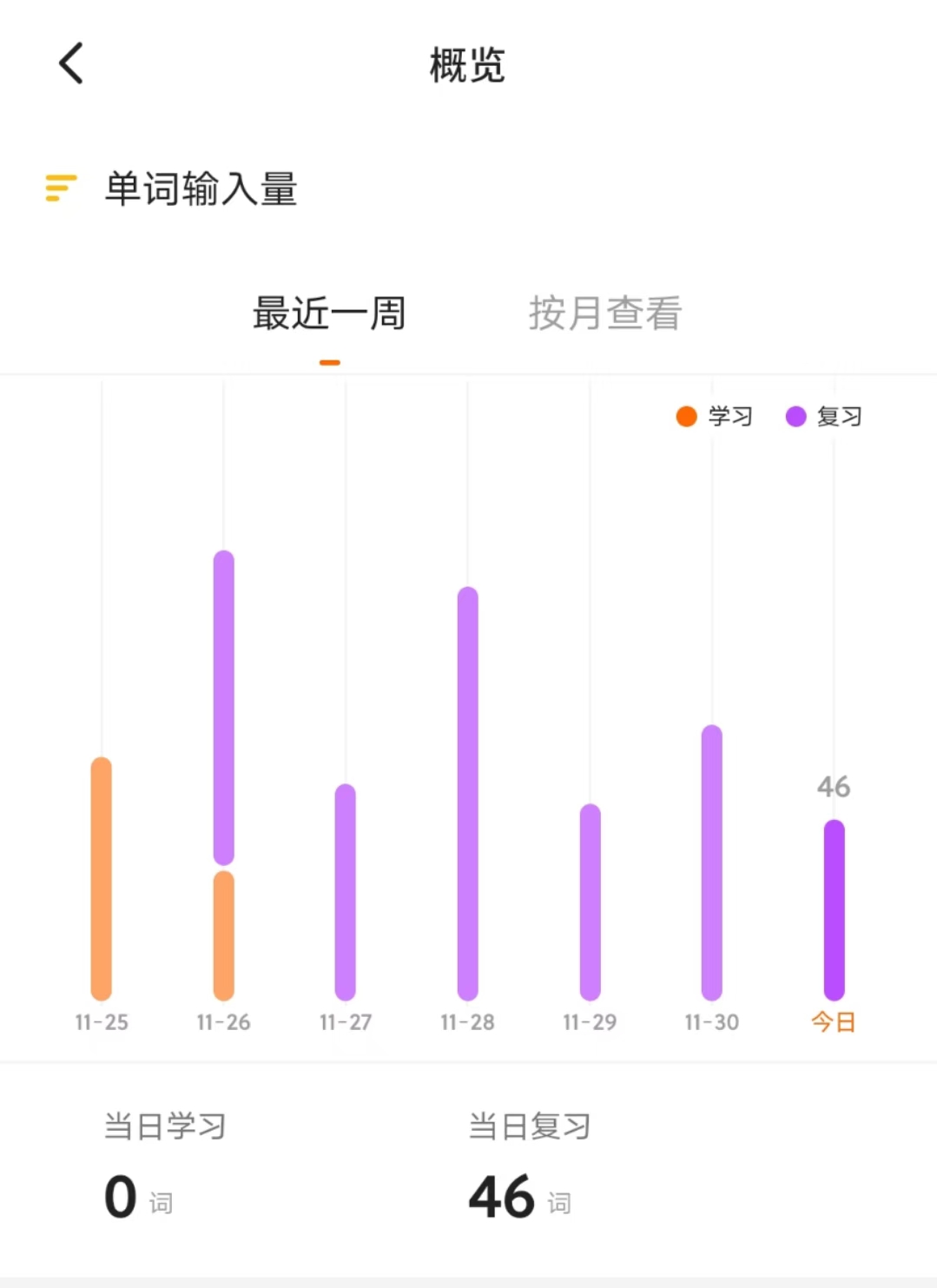937x1288 pixels.
Task: Select the 今日 bar in chart
Action: pos(834,909)
